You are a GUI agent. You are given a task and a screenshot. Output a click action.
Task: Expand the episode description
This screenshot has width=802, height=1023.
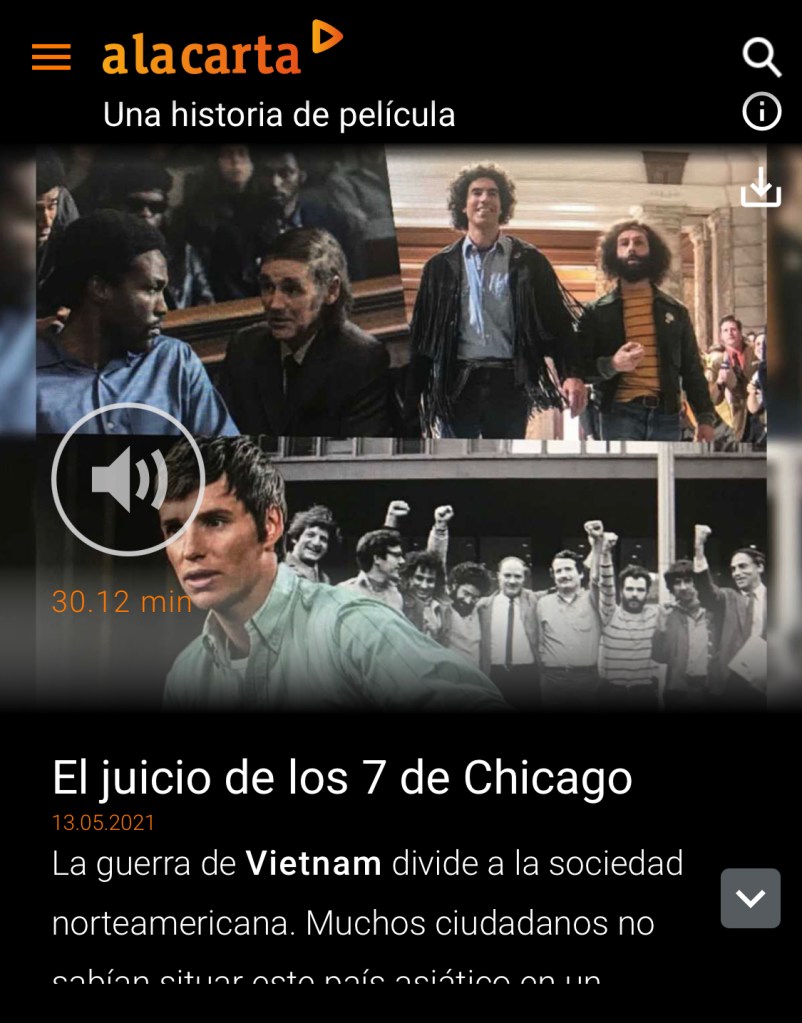[x=750, y=898]
